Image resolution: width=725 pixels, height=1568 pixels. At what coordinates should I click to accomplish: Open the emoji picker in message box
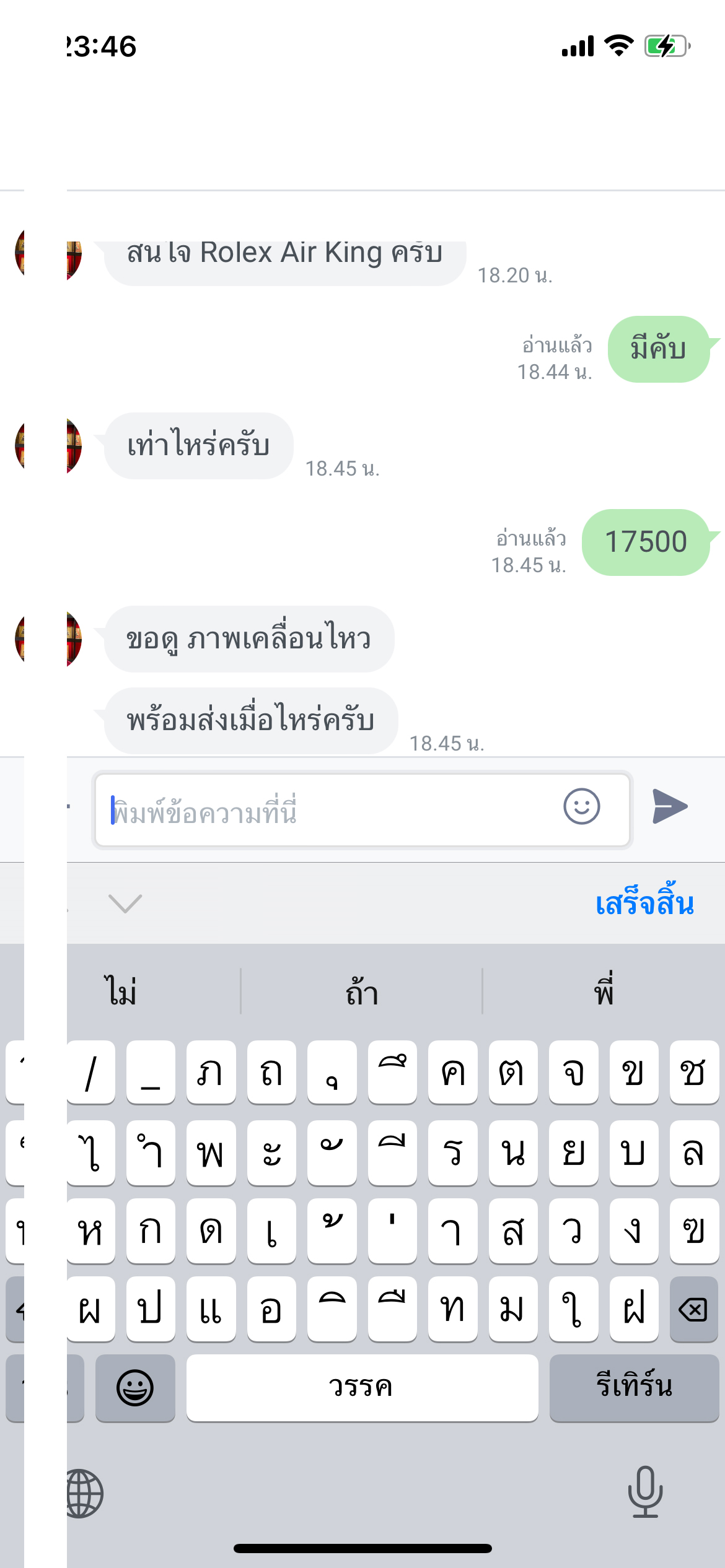pyautogui.click(x=581, y=807)
